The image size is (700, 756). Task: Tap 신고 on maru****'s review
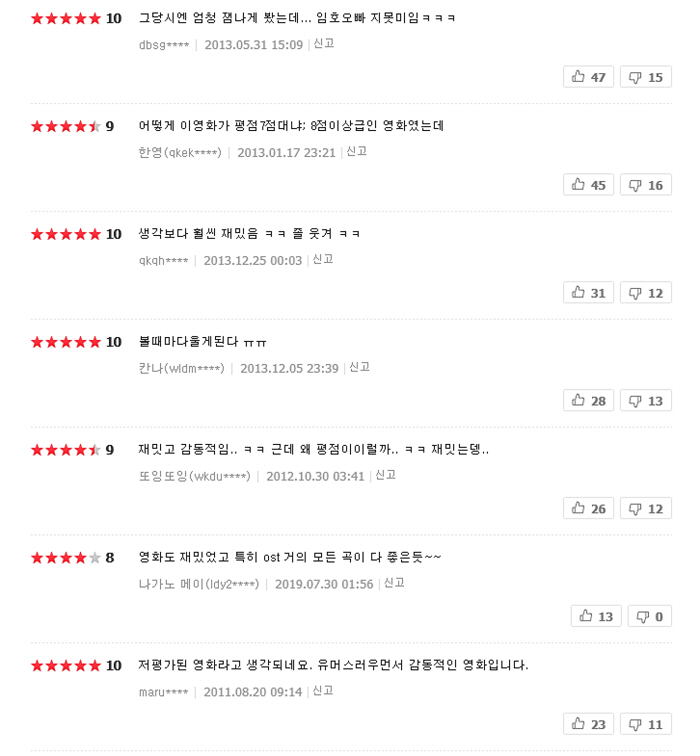point(323,691)
